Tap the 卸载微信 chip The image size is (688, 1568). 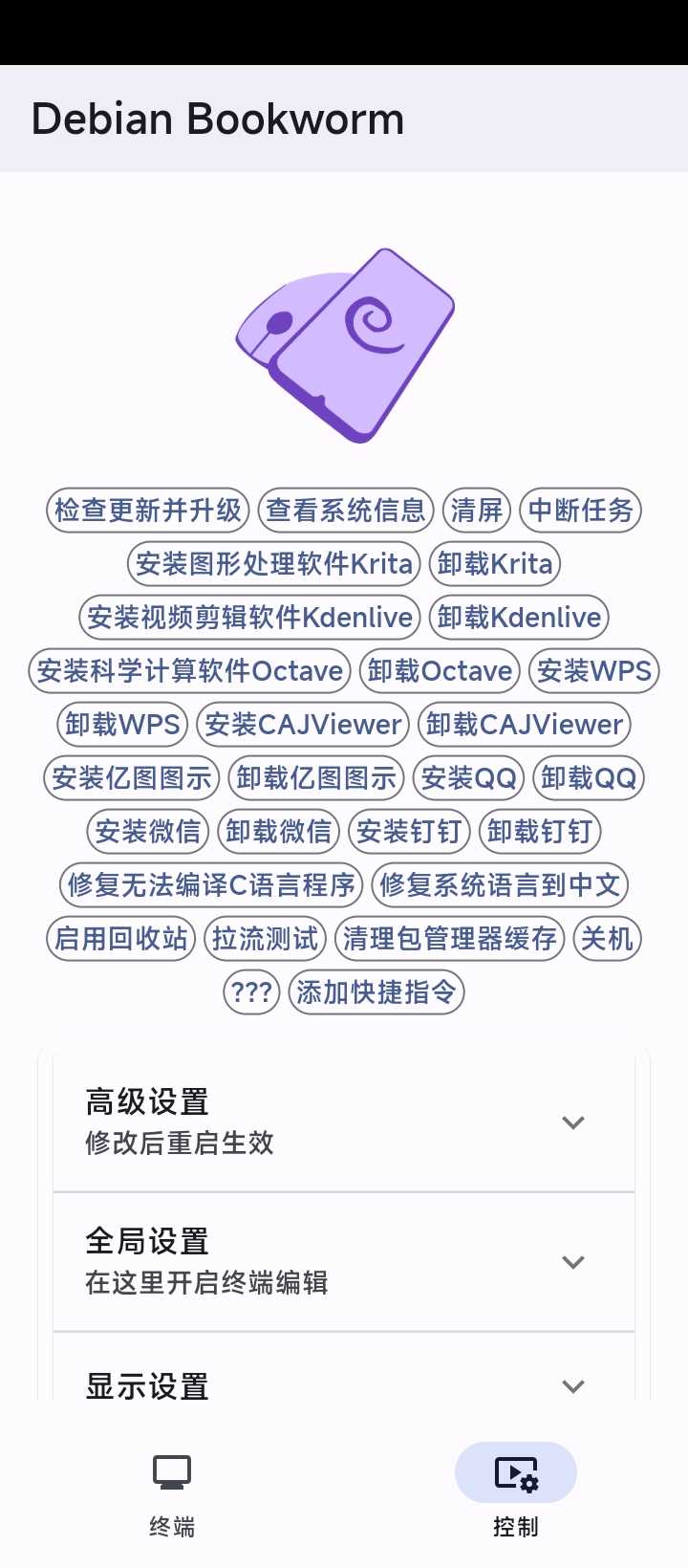click(278, 832)
